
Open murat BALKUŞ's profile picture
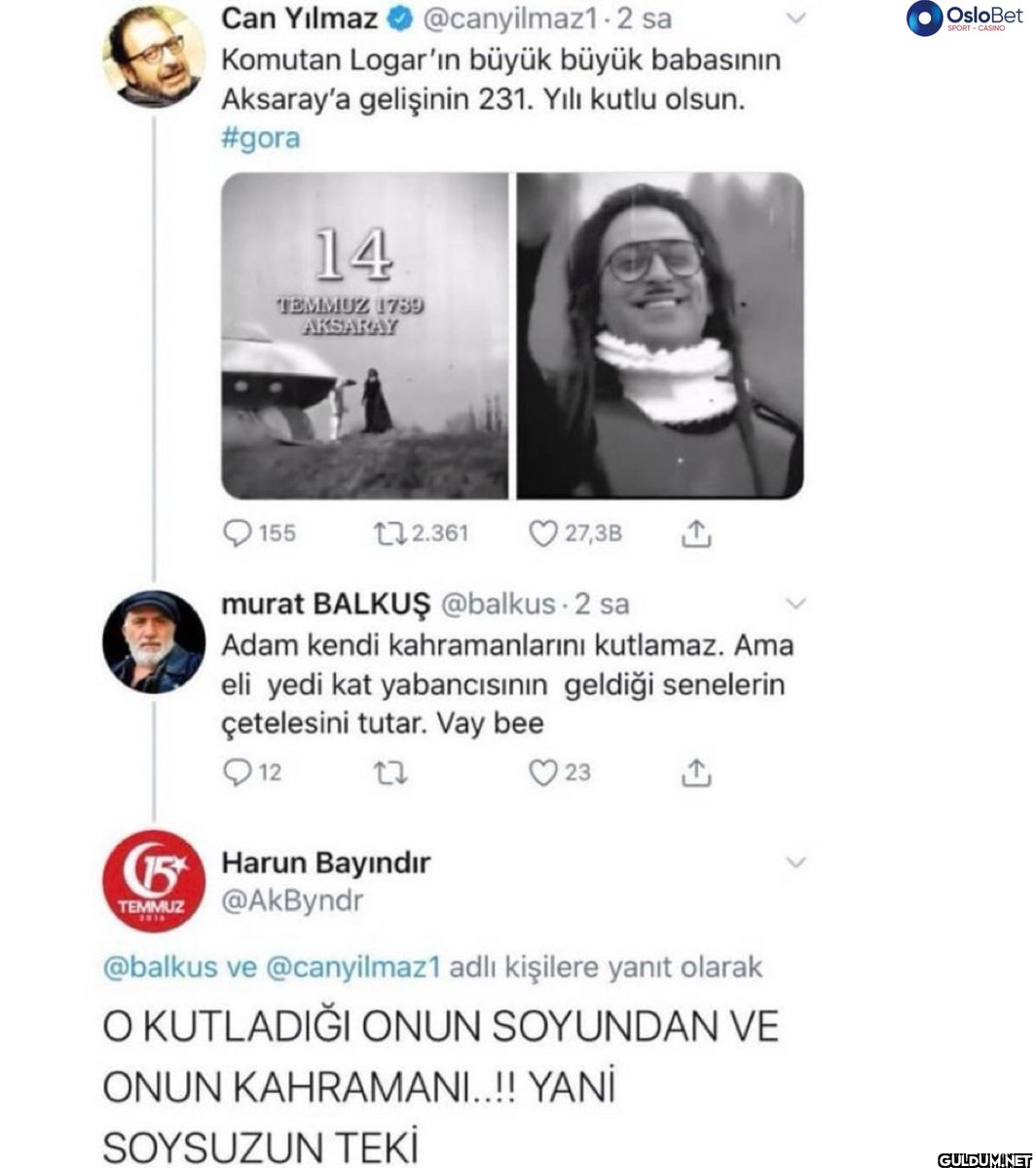[x=153, y=640]
